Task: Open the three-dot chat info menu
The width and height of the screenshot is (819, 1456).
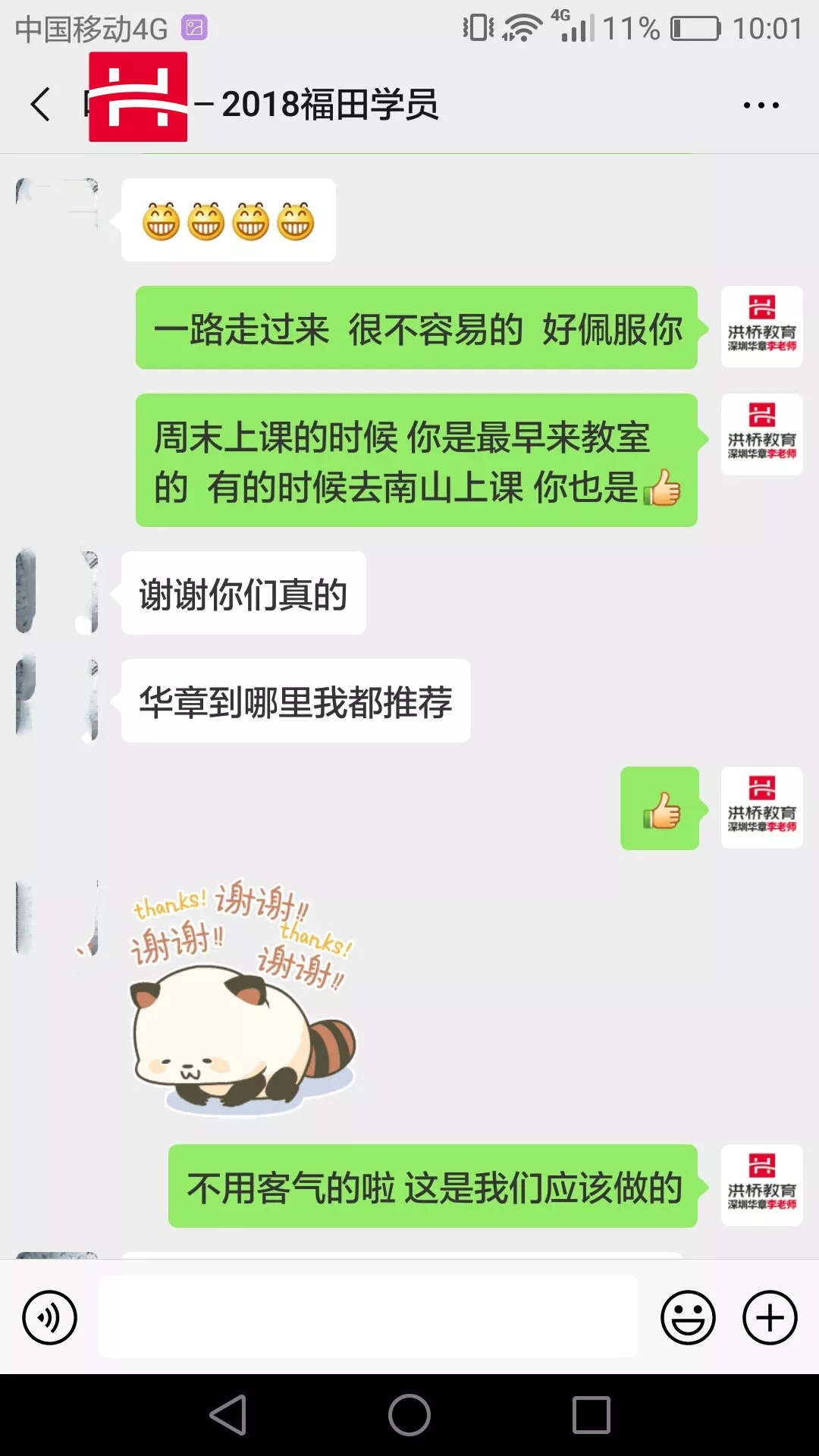Action: click(x=761, y=105)
